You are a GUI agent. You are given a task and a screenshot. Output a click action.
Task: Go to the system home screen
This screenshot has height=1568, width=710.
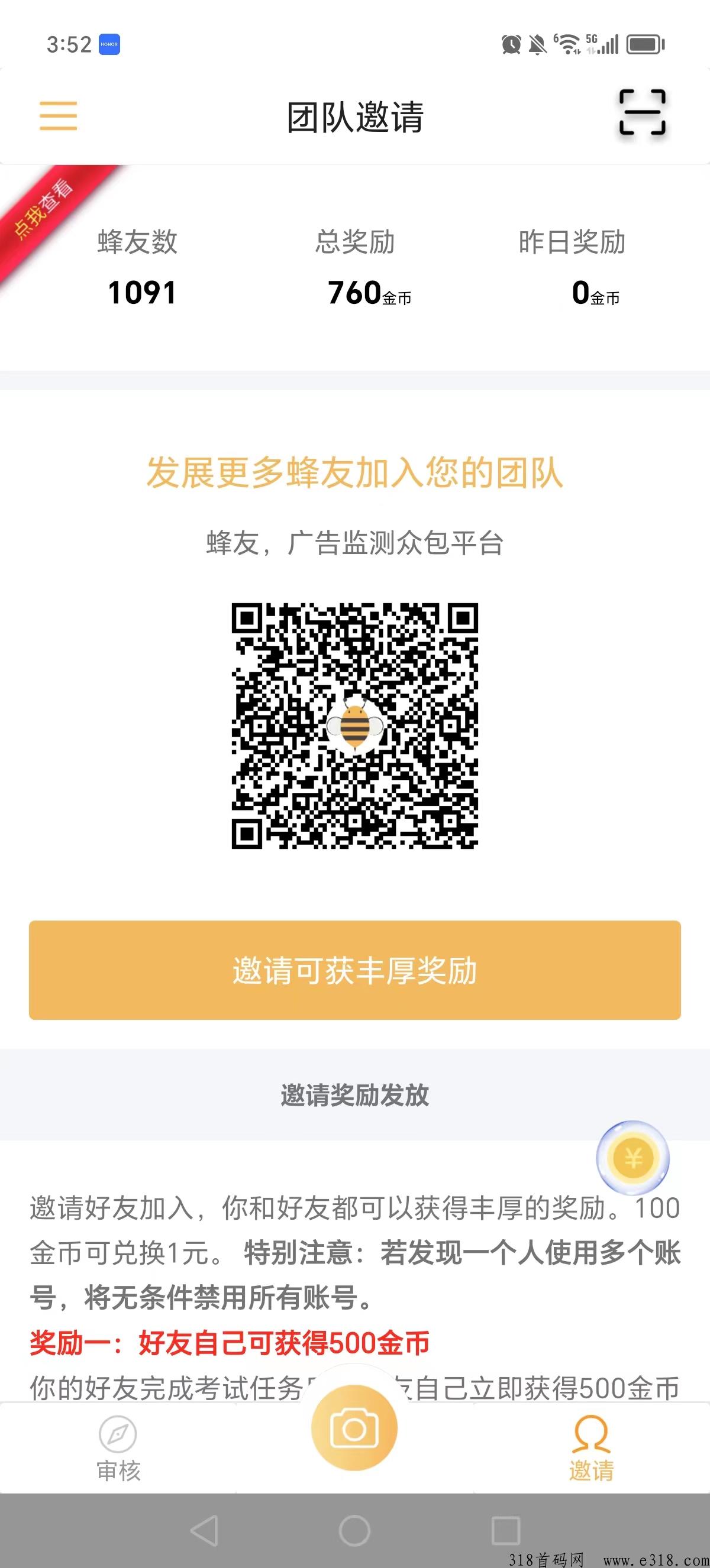(x=354, y=1530)
